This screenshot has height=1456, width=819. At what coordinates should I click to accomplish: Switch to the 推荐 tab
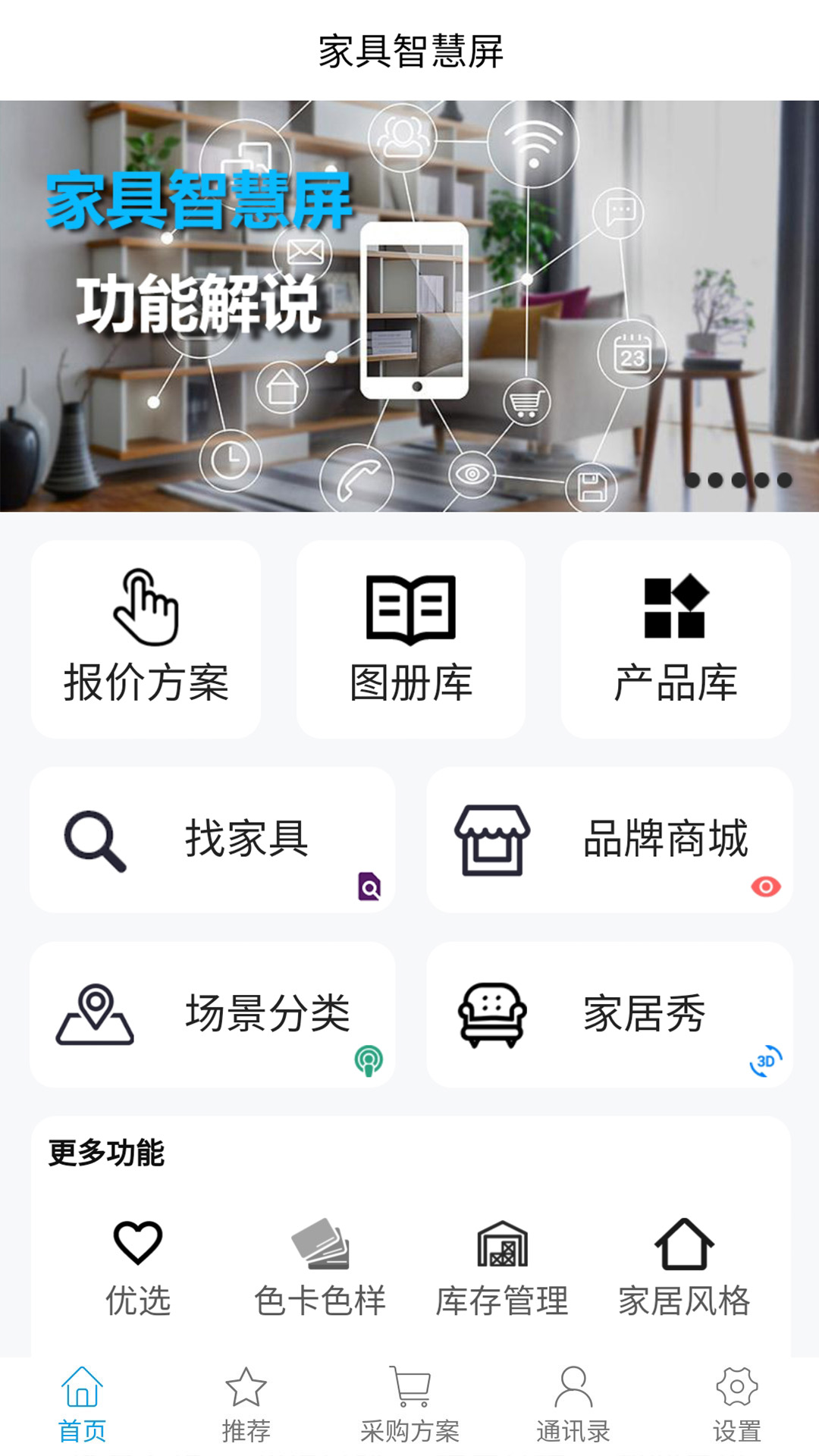pos(246,1404)
